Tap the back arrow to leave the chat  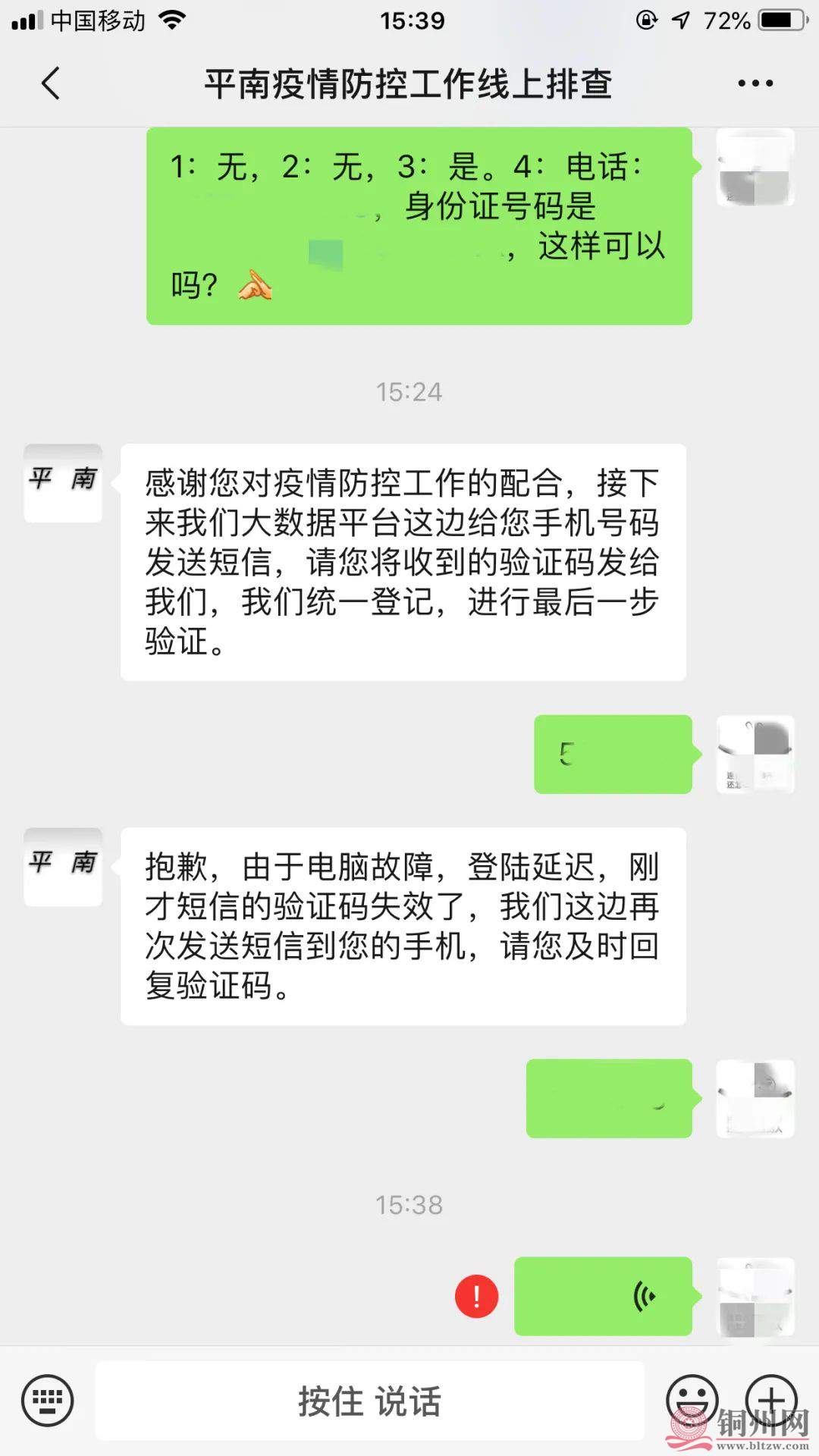click(x=50, y=83)
